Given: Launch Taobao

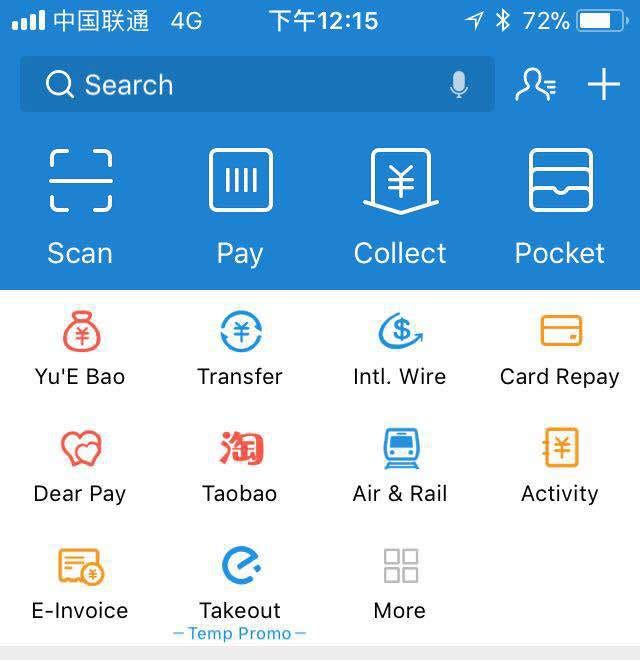Looking at the screenshot, I should pyautogui.click(x=240, y=465).
